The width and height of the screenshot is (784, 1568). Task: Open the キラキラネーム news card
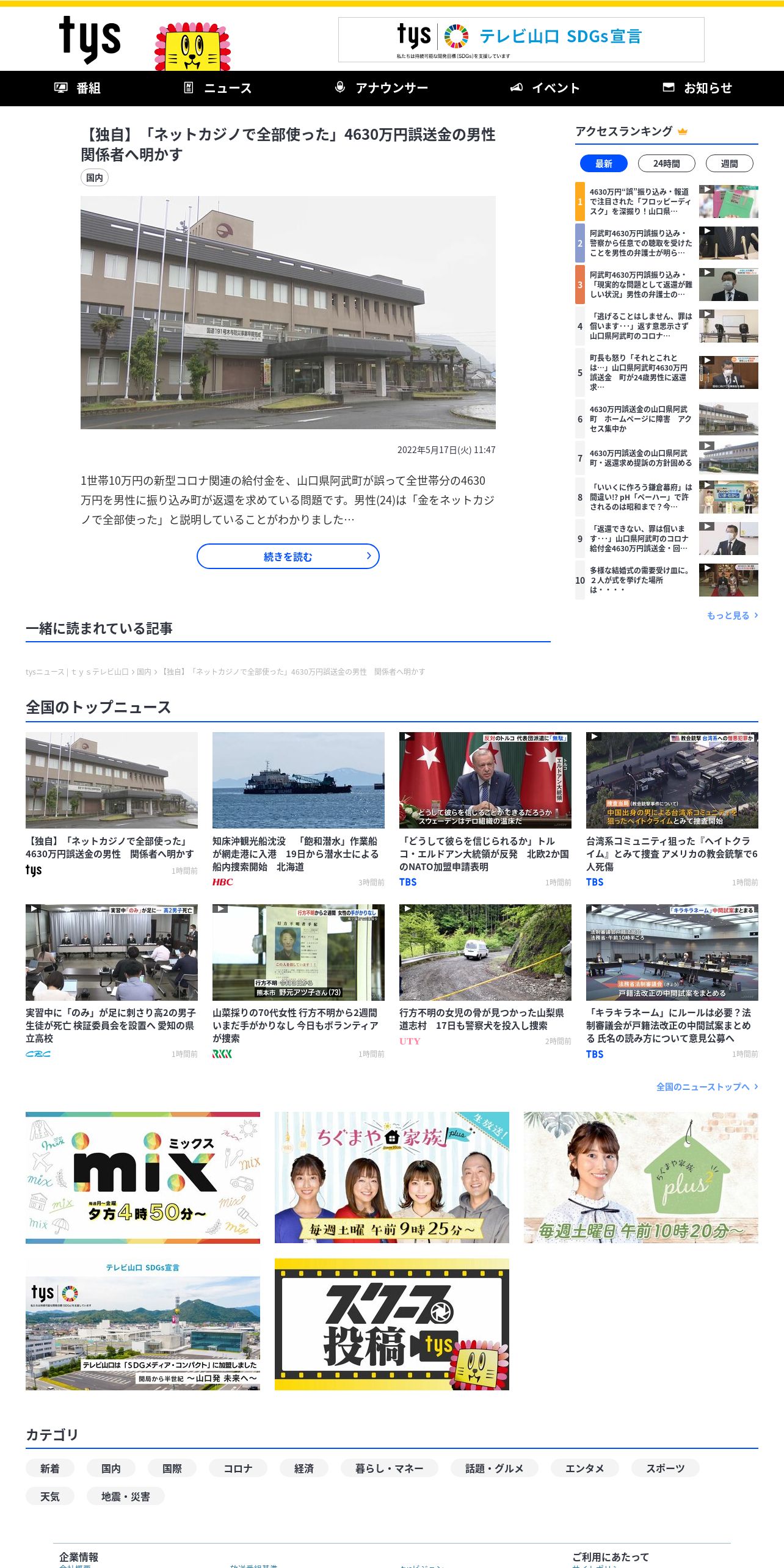point(672,982)
